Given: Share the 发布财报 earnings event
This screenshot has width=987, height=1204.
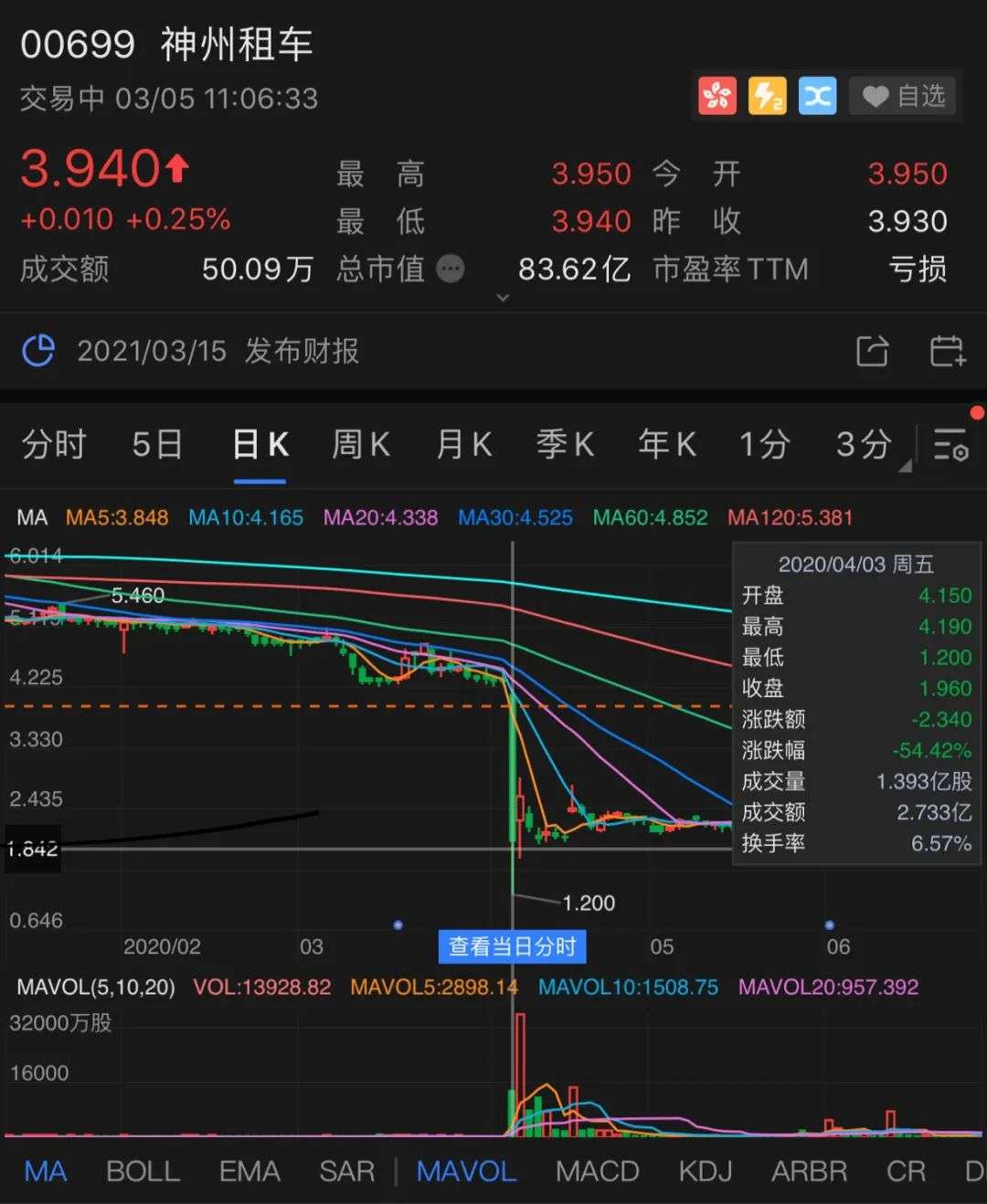Looking at the screenshot, I should [x=872, y=351].
